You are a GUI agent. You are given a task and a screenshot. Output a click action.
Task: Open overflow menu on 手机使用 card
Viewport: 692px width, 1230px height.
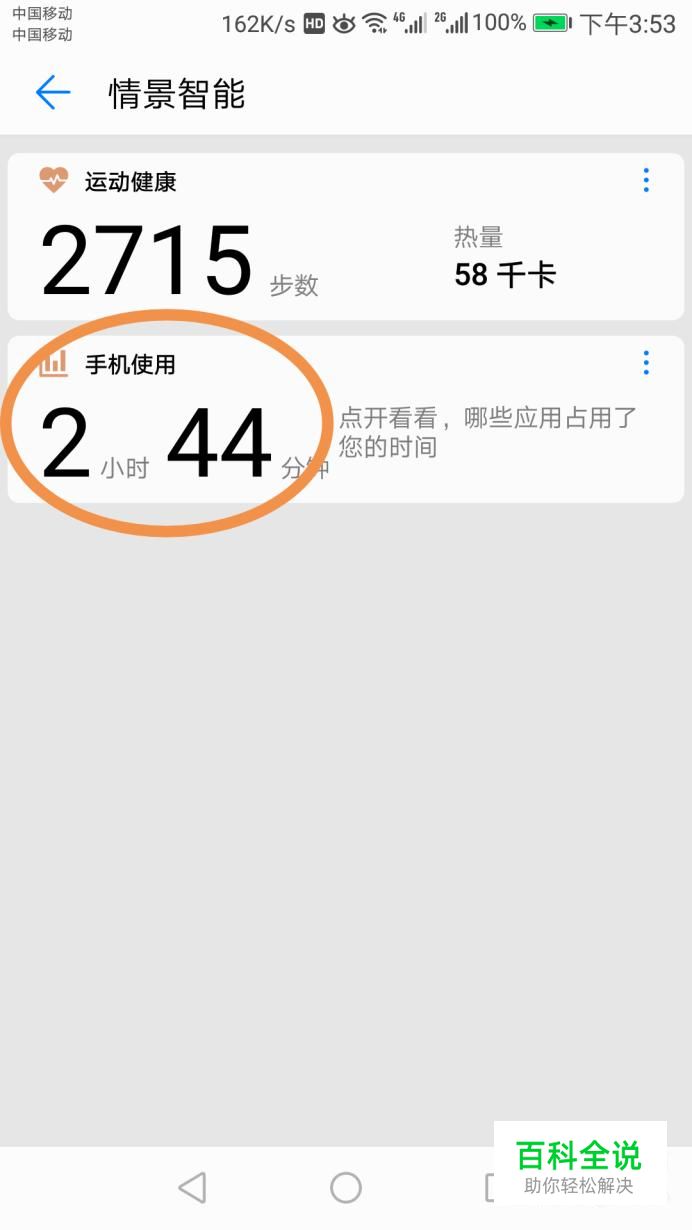(x=646, y=363)
